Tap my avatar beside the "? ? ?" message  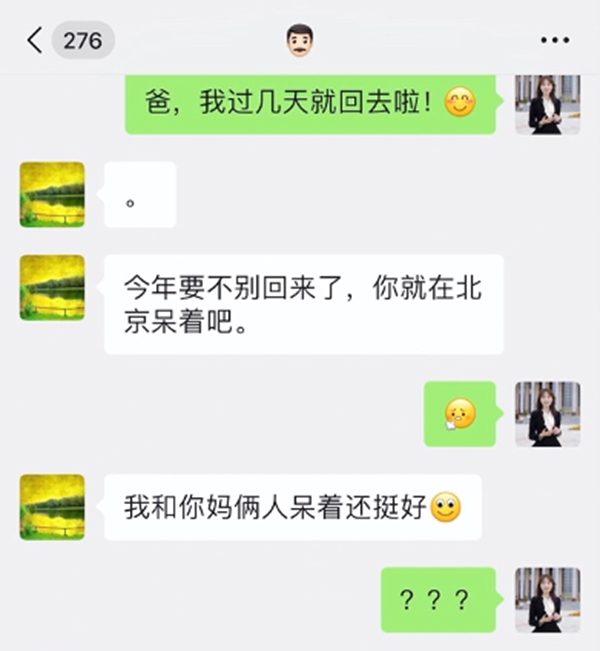[x=547, y=600]
